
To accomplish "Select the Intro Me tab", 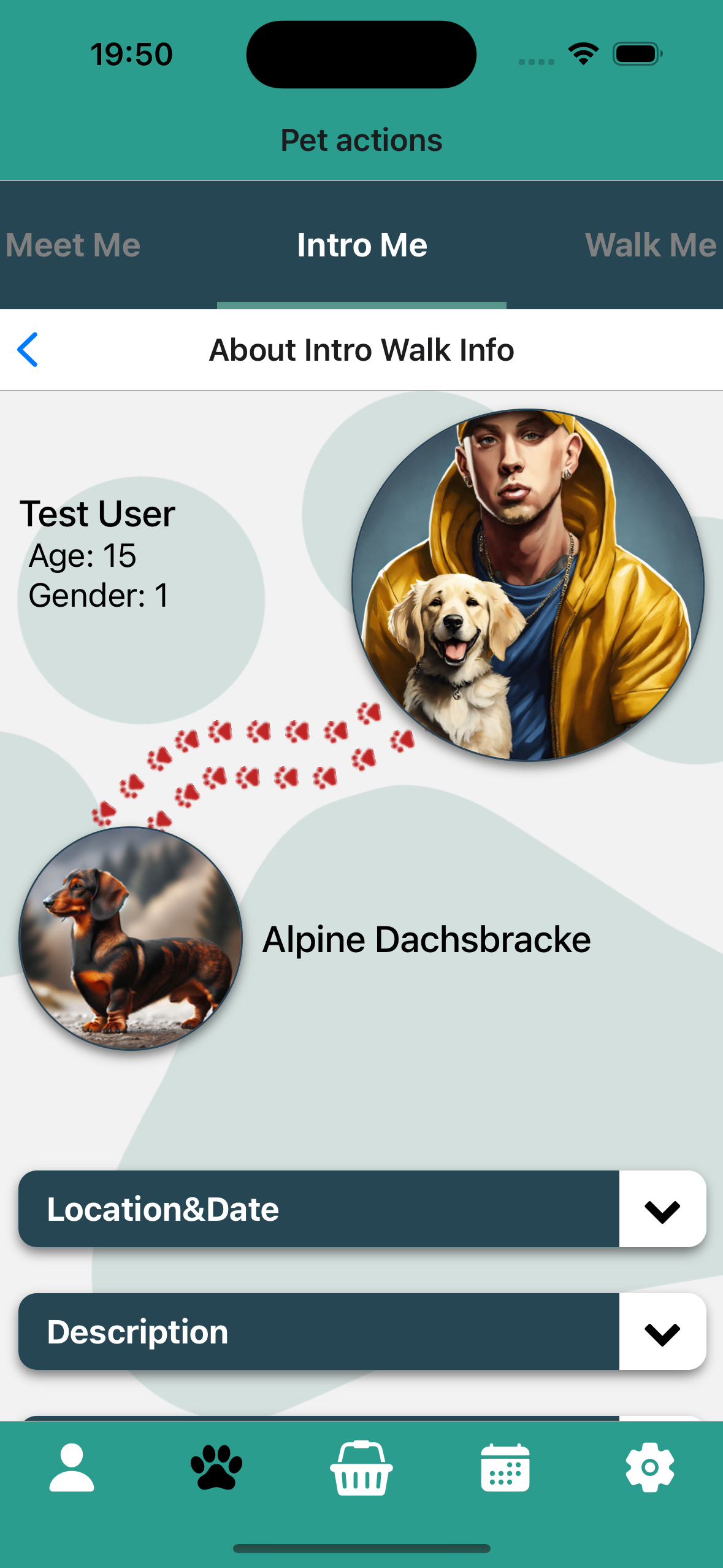I will [362, 245].
